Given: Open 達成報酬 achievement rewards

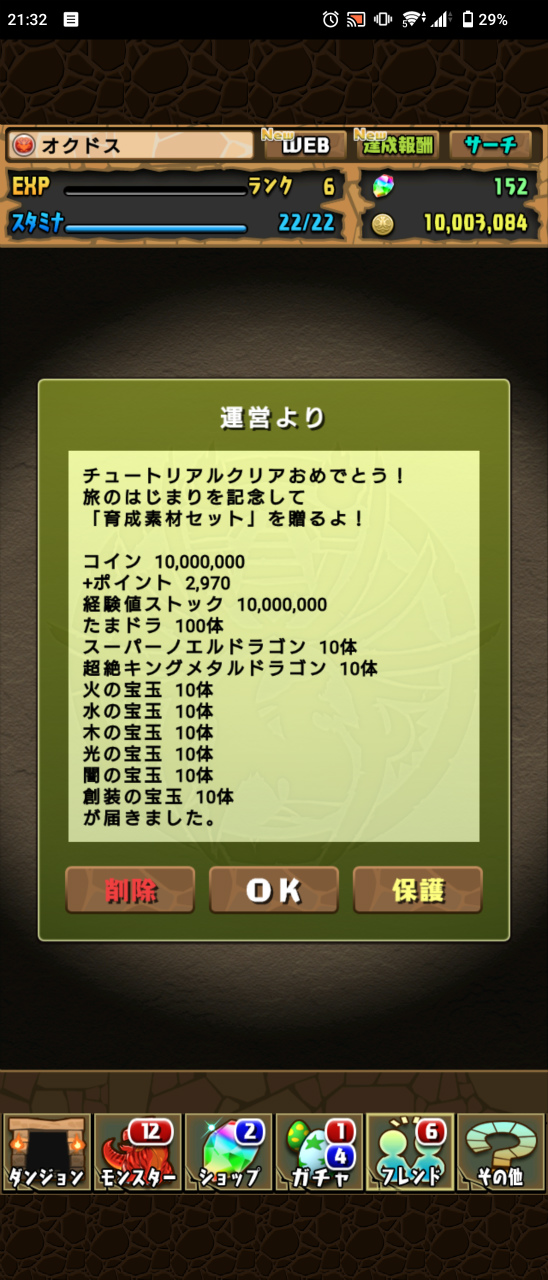Looking at the screenshot, I should (x=398, y=145).
